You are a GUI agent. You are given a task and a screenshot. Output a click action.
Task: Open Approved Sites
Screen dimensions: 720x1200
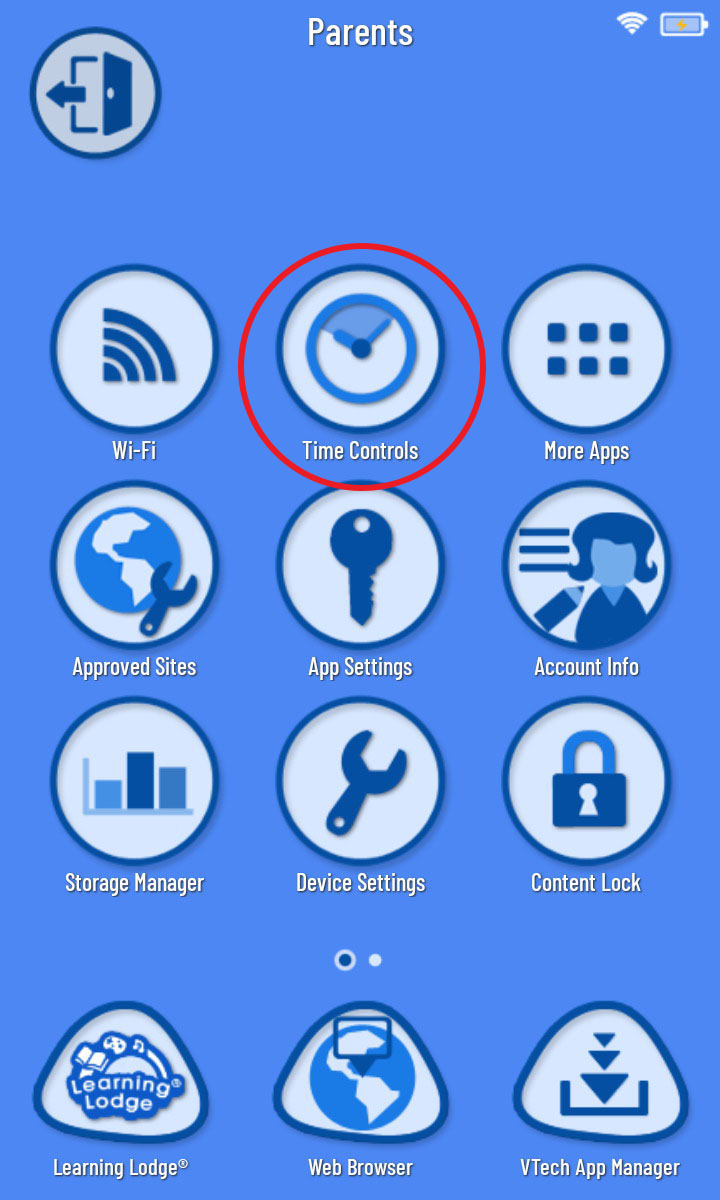(x=134, y=565)
